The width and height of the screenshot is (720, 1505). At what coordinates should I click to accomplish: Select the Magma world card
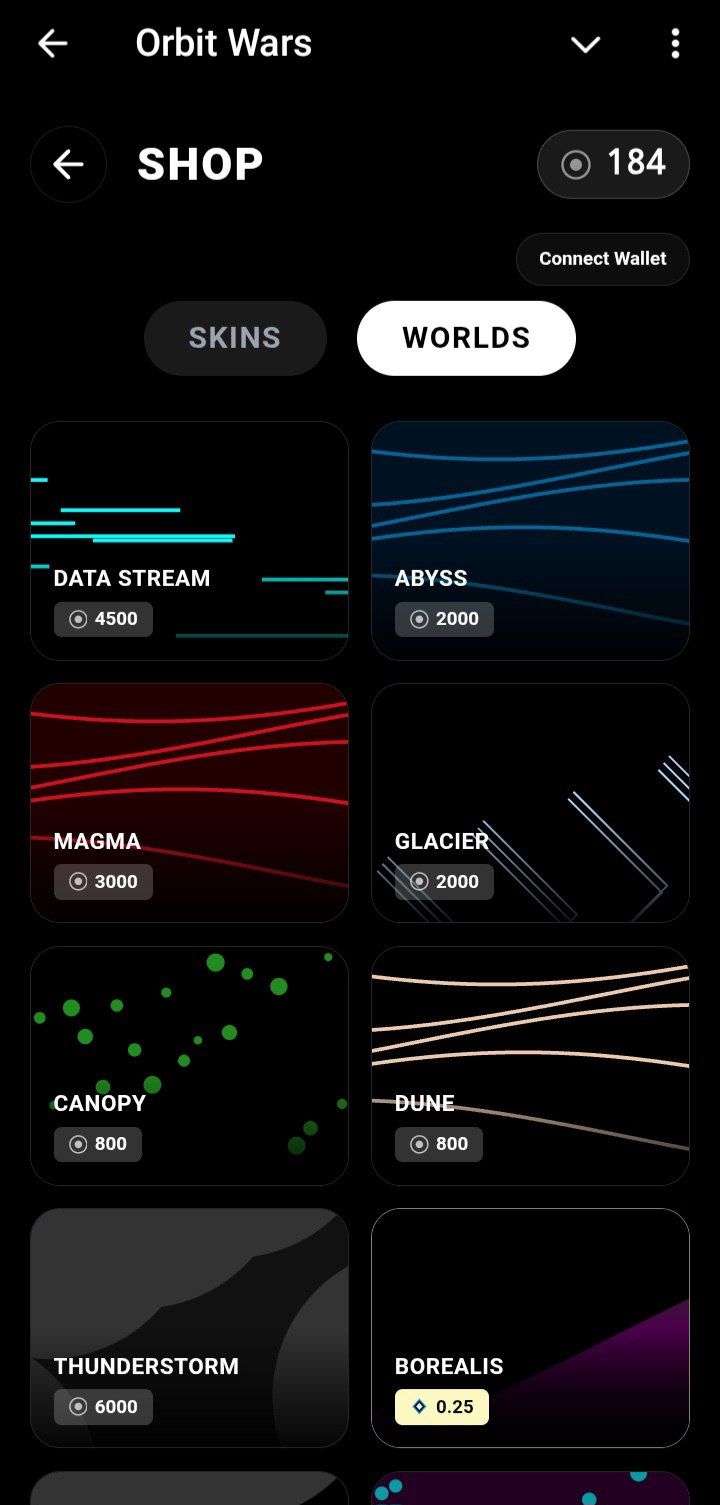click(x=189, y=802)
